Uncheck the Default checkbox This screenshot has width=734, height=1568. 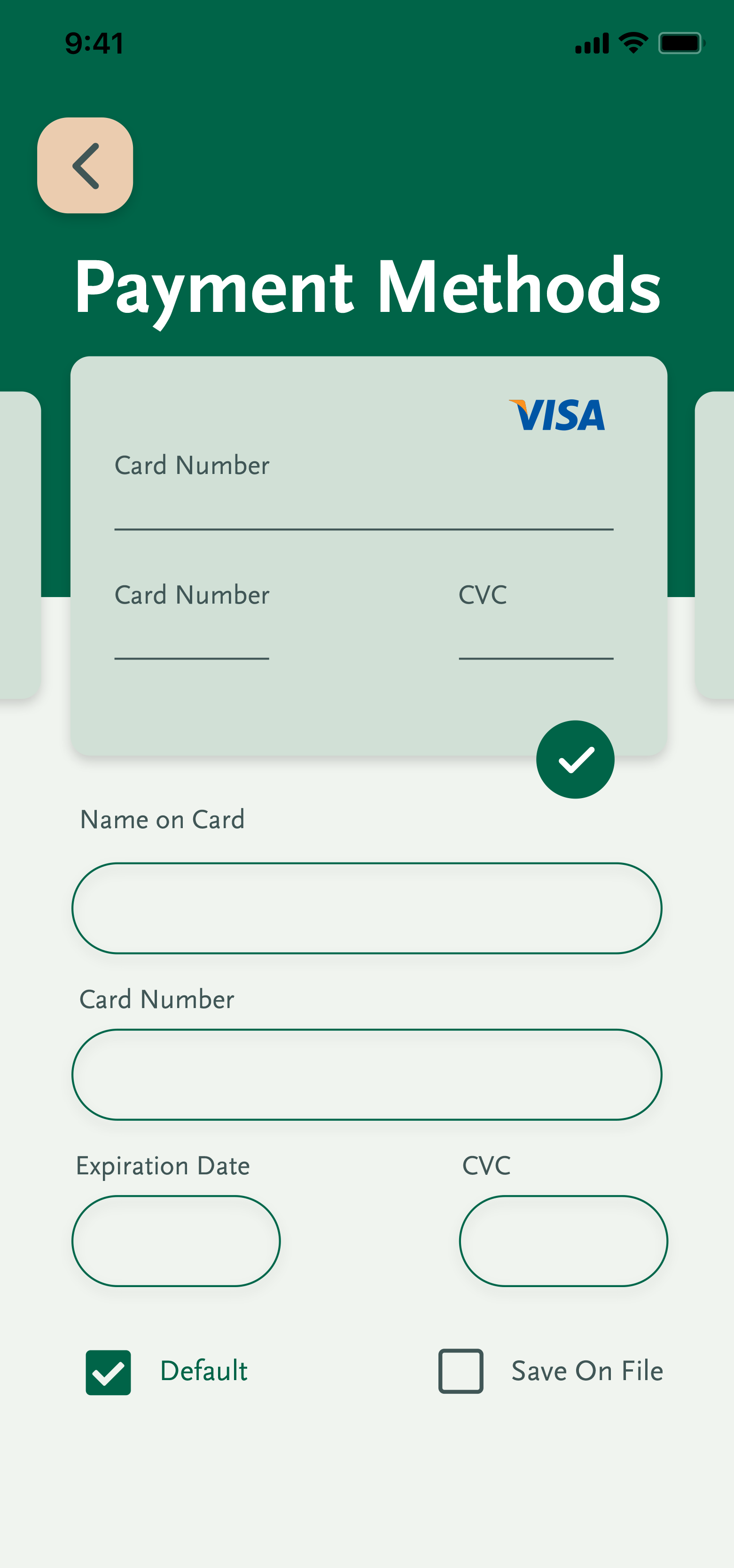(x=109, y=1372)
